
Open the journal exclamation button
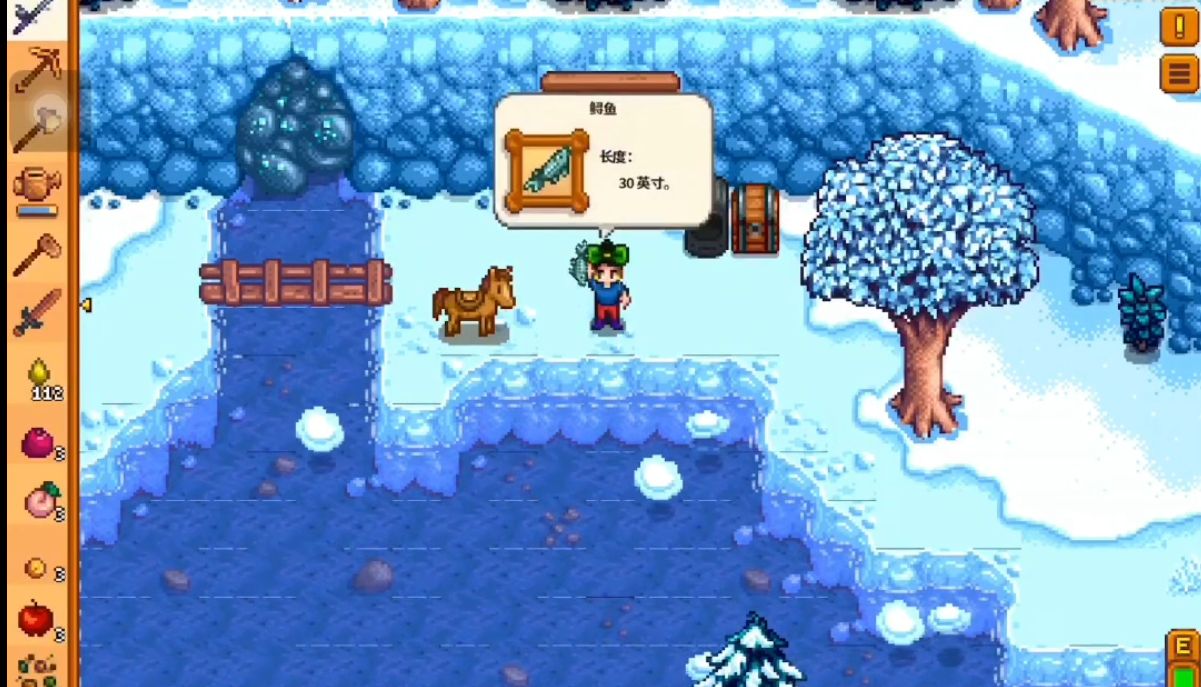(x=1180, y=26)
